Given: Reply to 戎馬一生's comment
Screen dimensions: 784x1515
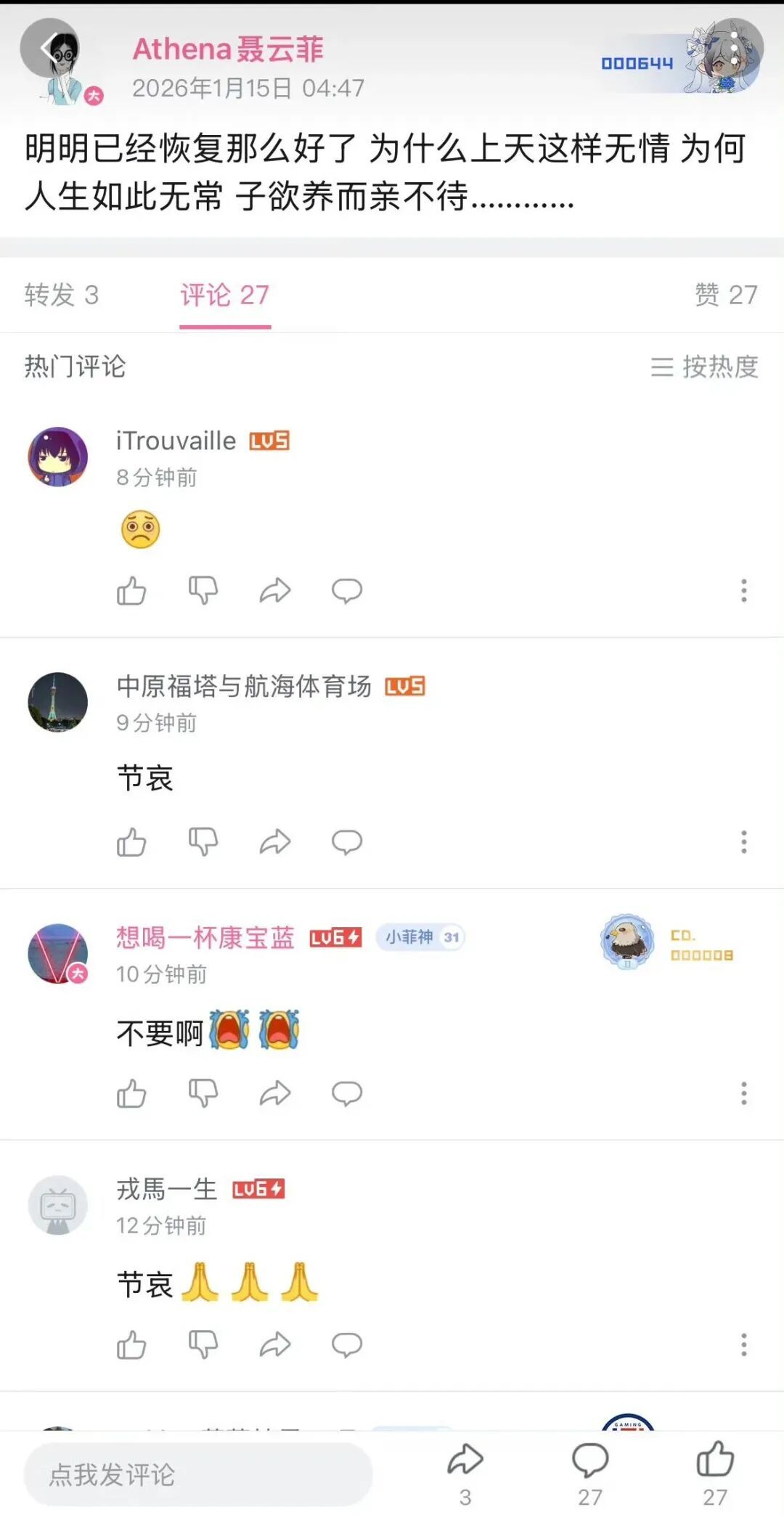Looking at the screenshot, I should [347, 1345].
